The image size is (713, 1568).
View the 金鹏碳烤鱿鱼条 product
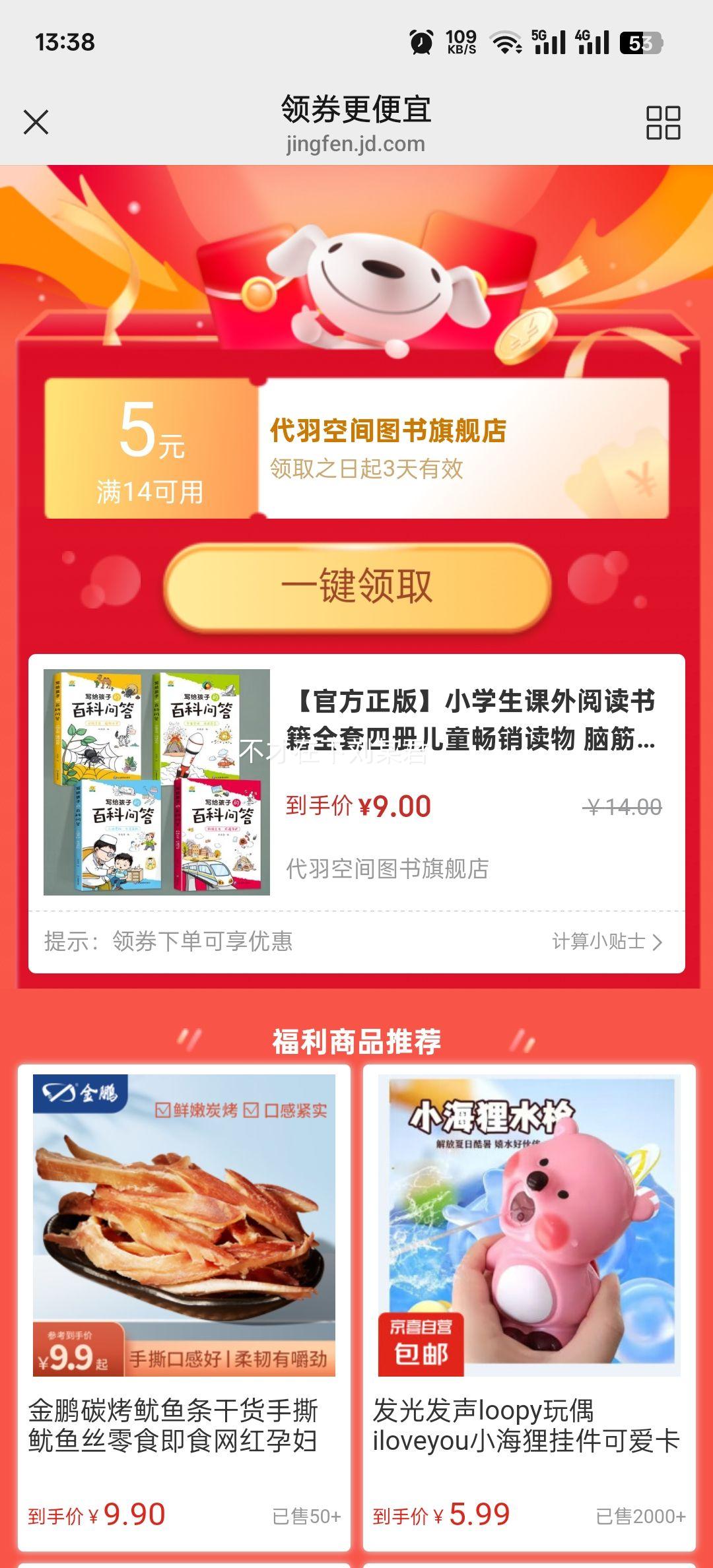tap(184, 1307)
